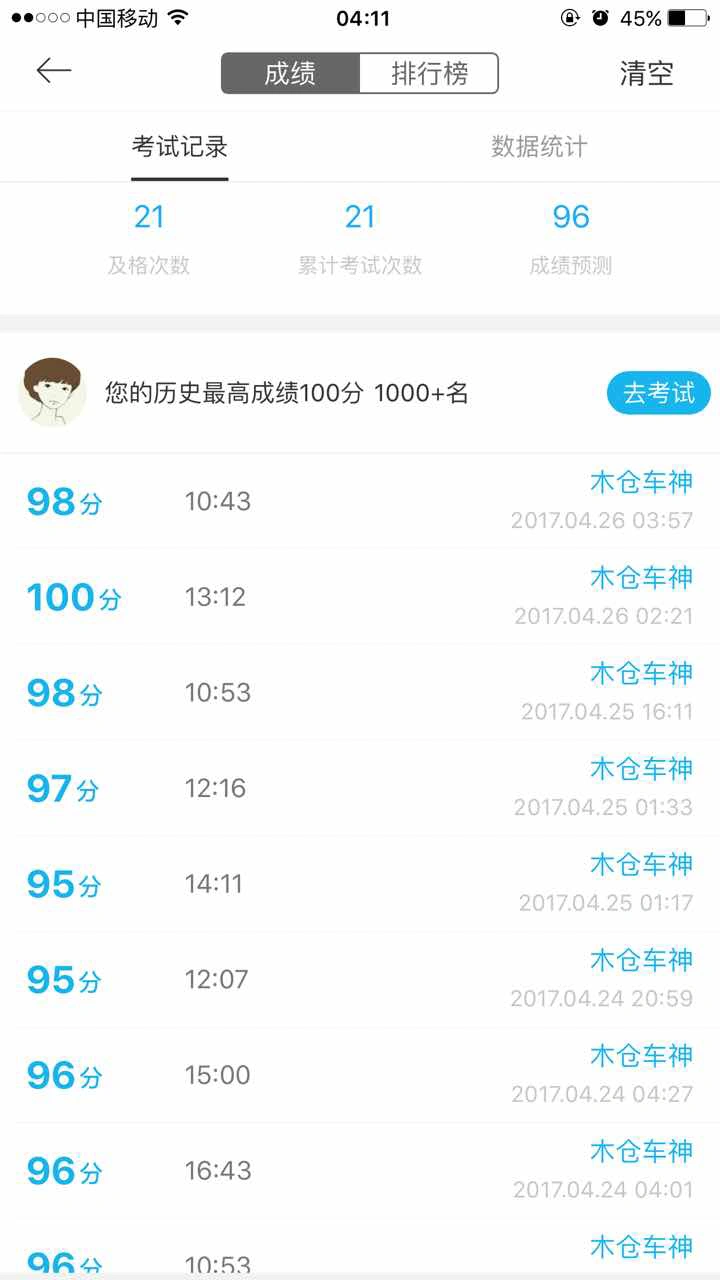Viewport: 720px width, 1280px height.
Task: Open the 98分 record from 2017.04.25 16:11
Action: 360,693
